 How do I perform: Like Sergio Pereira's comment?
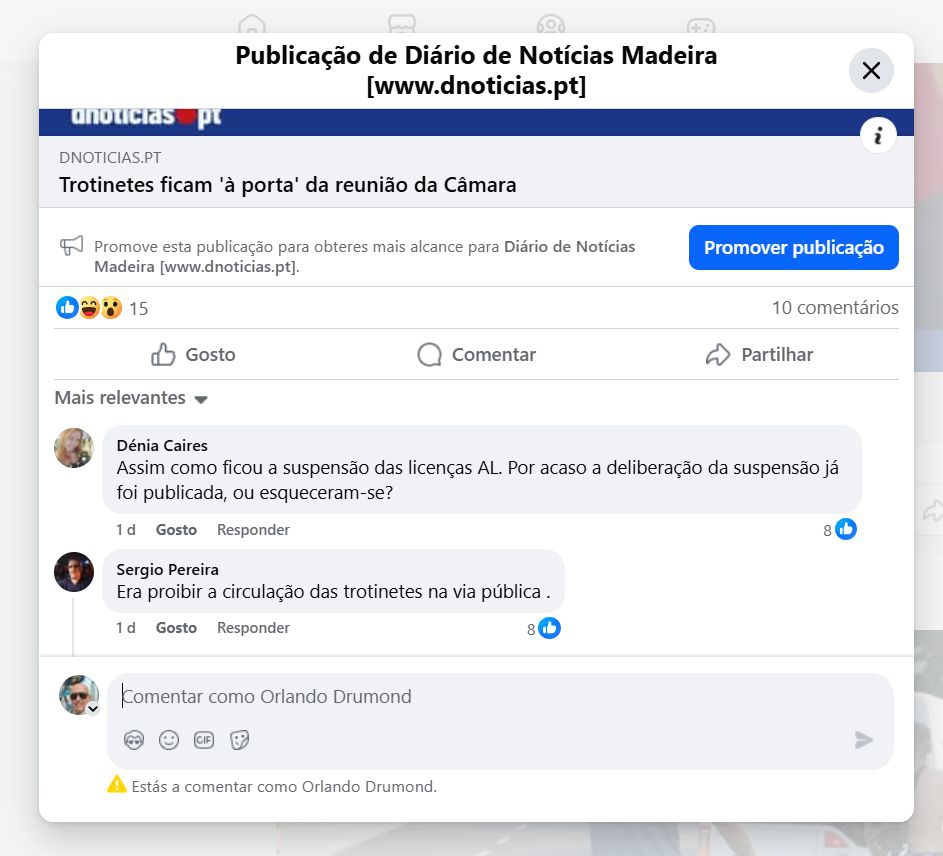coord(176,628)
